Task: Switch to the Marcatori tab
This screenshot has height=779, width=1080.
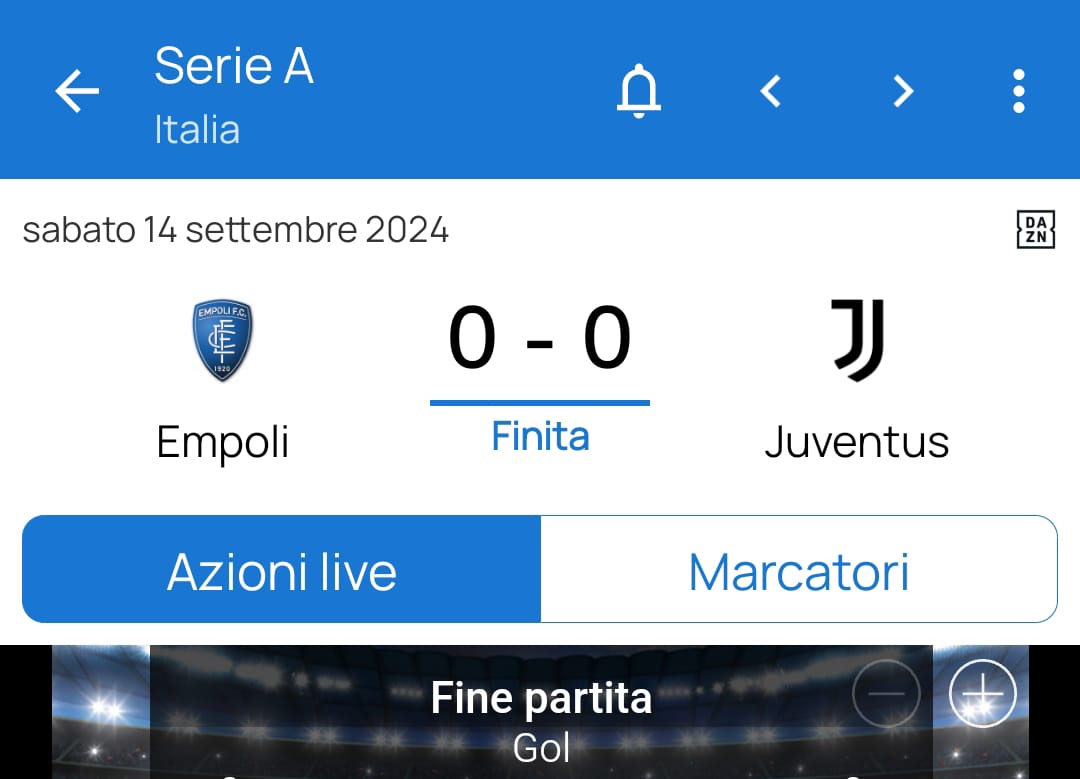Action: pyautogui.click(x=798, y=570)
